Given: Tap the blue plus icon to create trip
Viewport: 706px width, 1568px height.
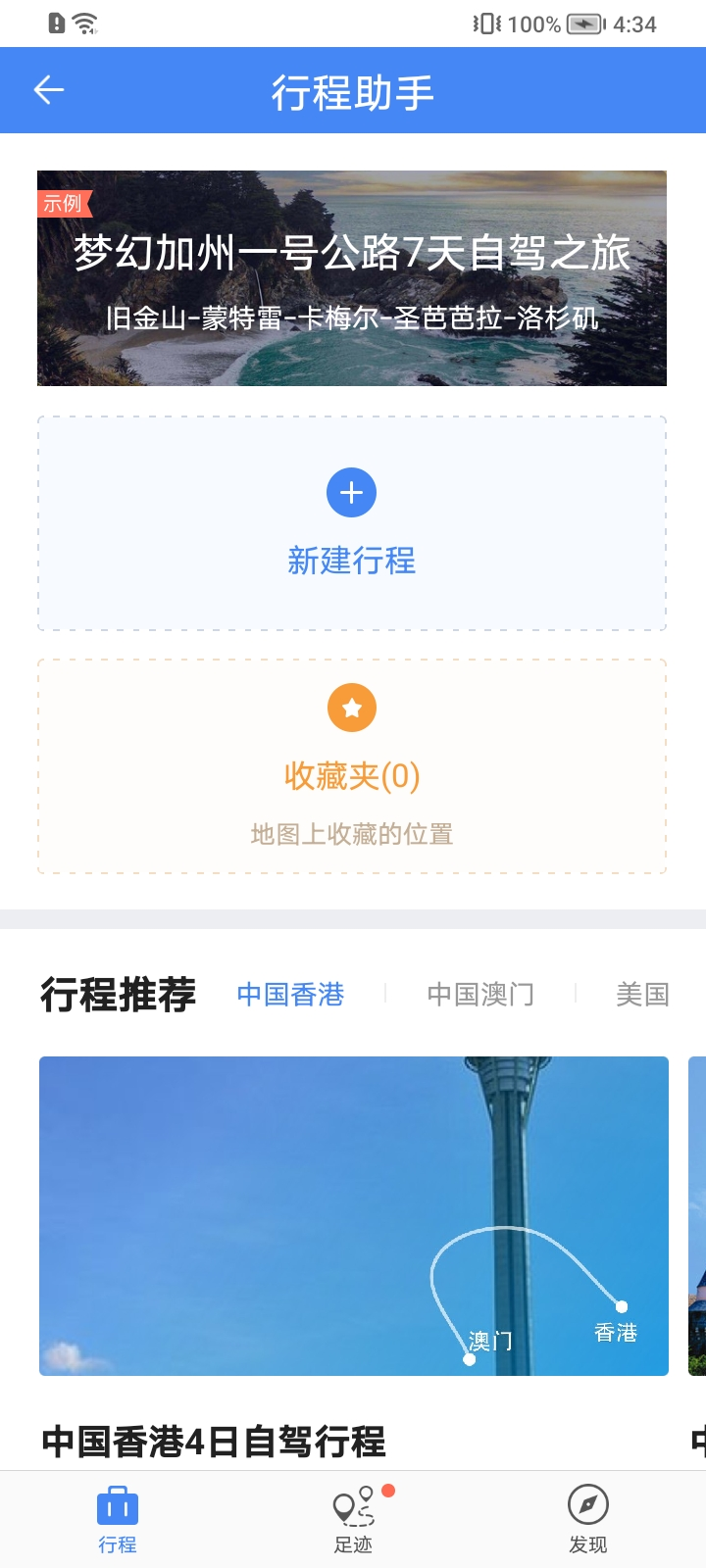Looking at the screenshot, I should (351, 492).
